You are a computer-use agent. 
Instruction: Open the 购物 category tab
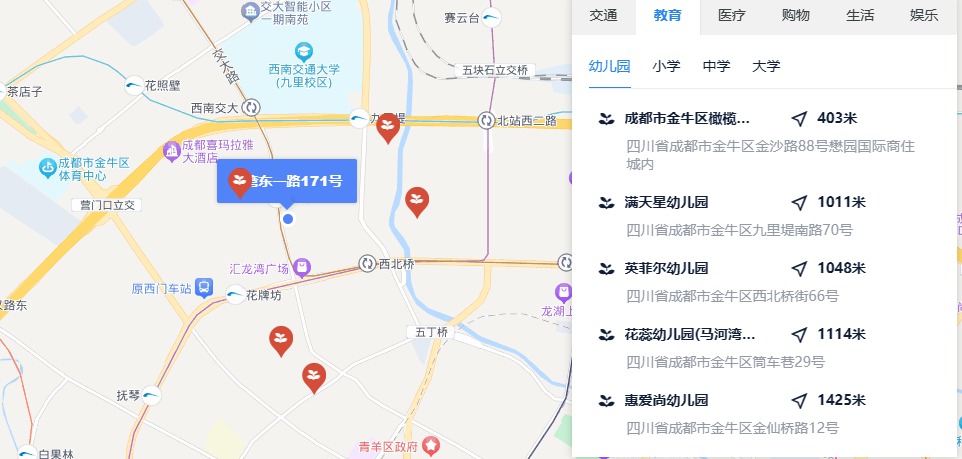[796, 15]
